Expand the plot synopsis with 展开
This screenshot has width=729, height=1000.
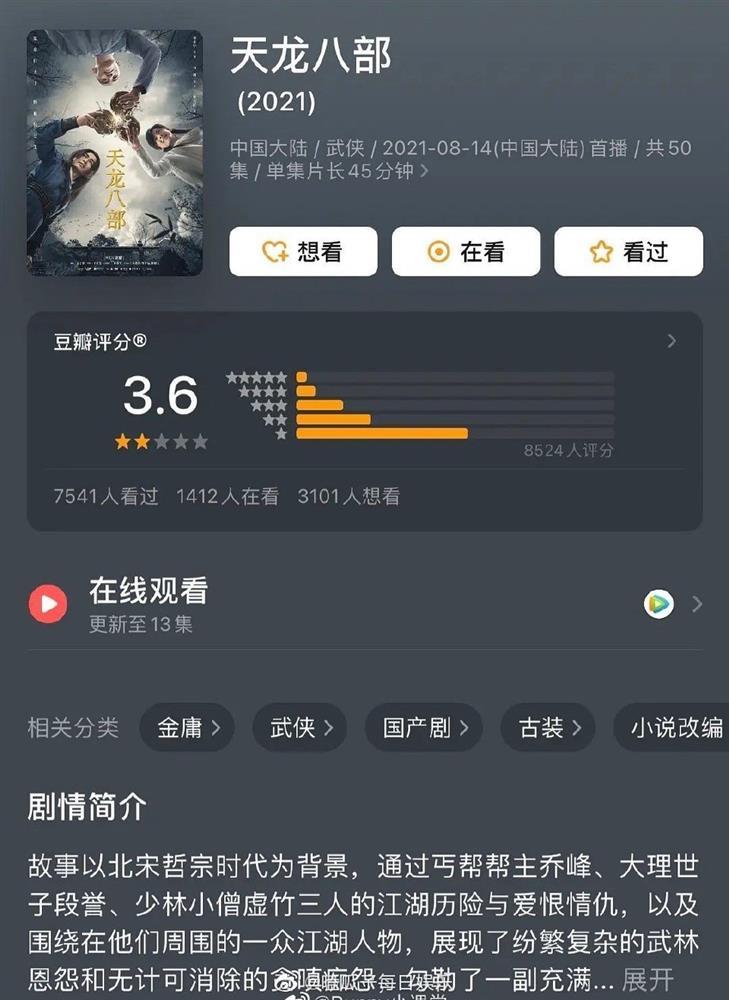[x=648, y=980]
